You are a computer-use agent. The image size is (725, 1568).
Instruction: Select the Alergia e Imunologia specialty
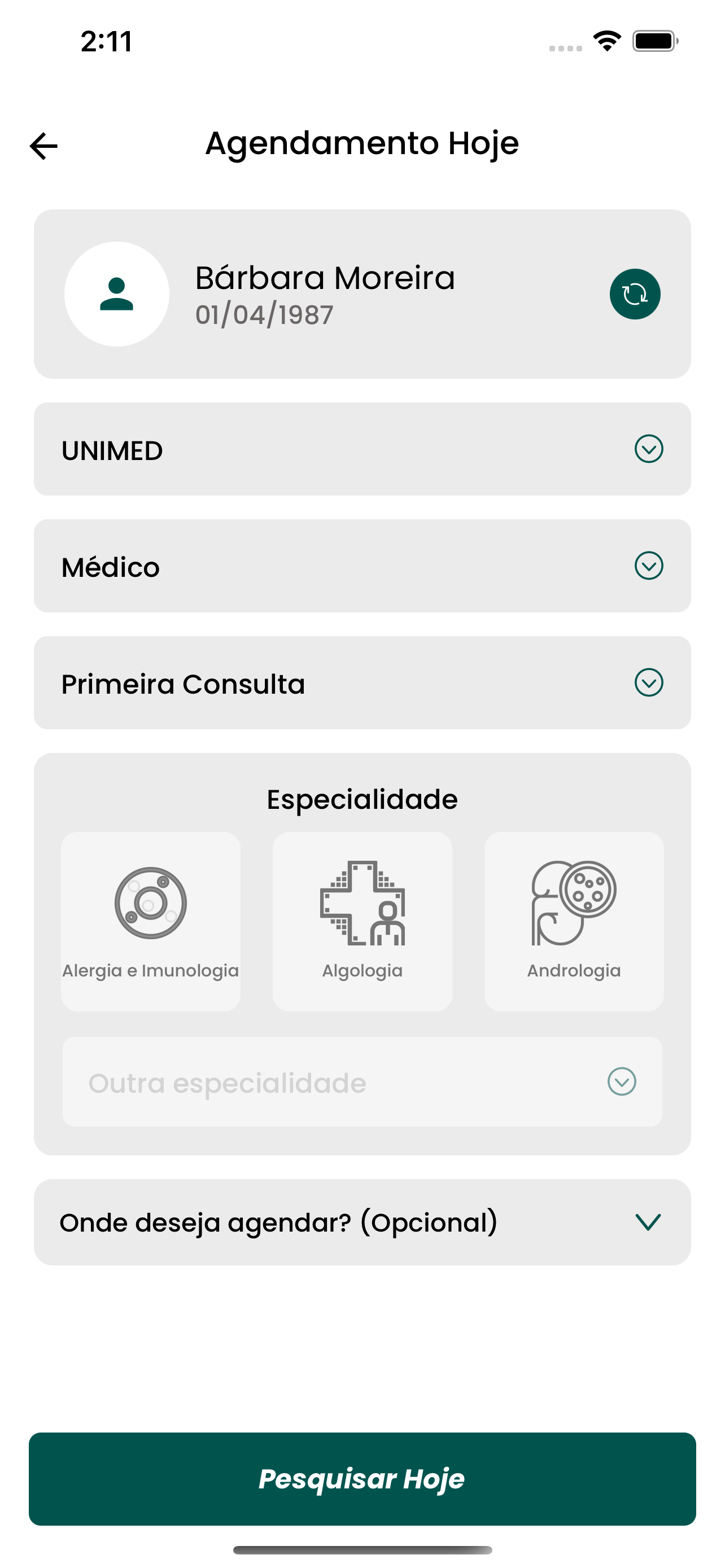(x=150, y=922)
